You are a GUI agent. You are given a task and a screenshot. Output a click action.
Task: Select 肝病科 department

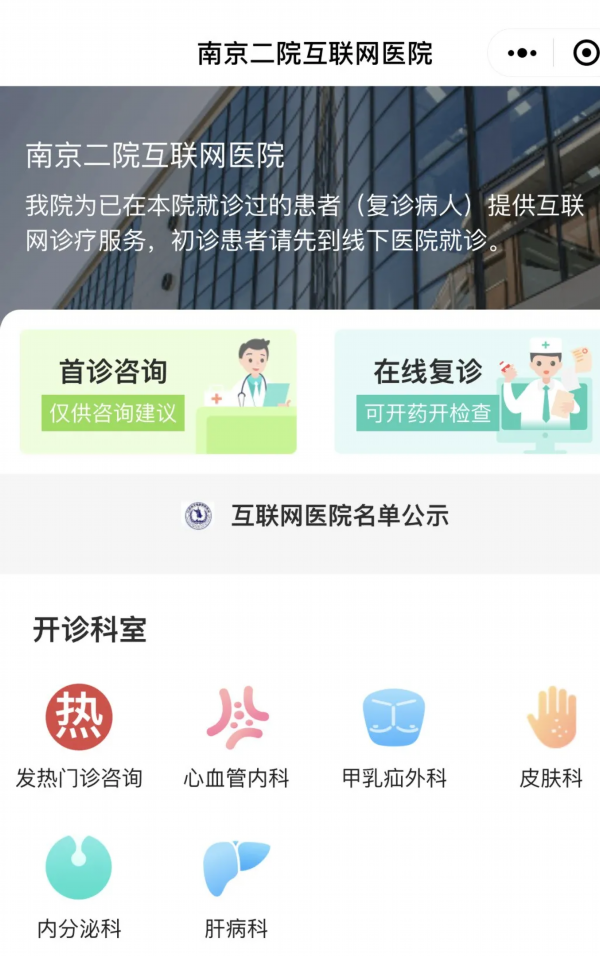(x=237, y=886)
